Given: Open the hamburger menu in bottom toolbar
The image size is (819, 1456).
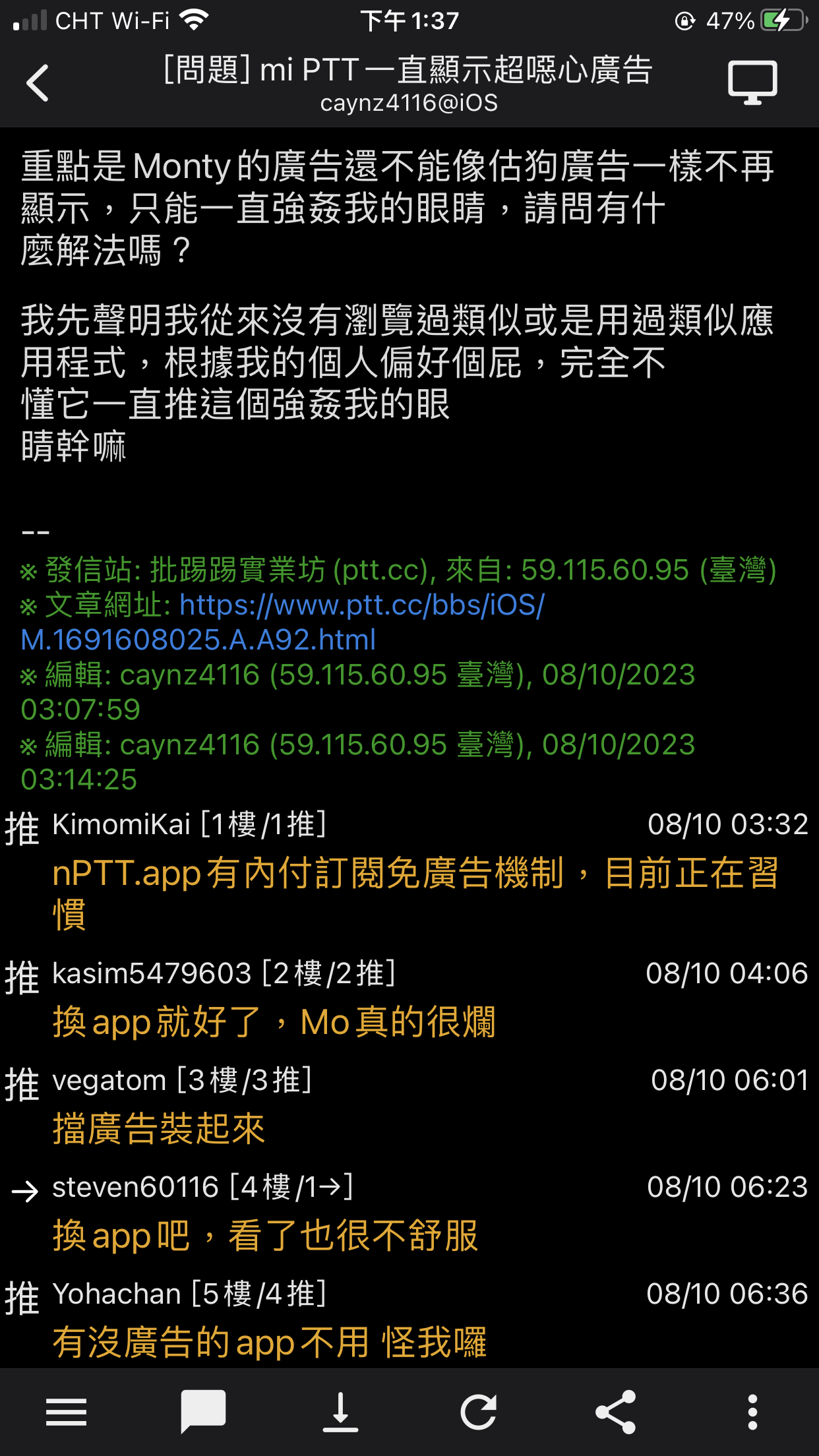Looking at the screenshot, I should 67,1412.
